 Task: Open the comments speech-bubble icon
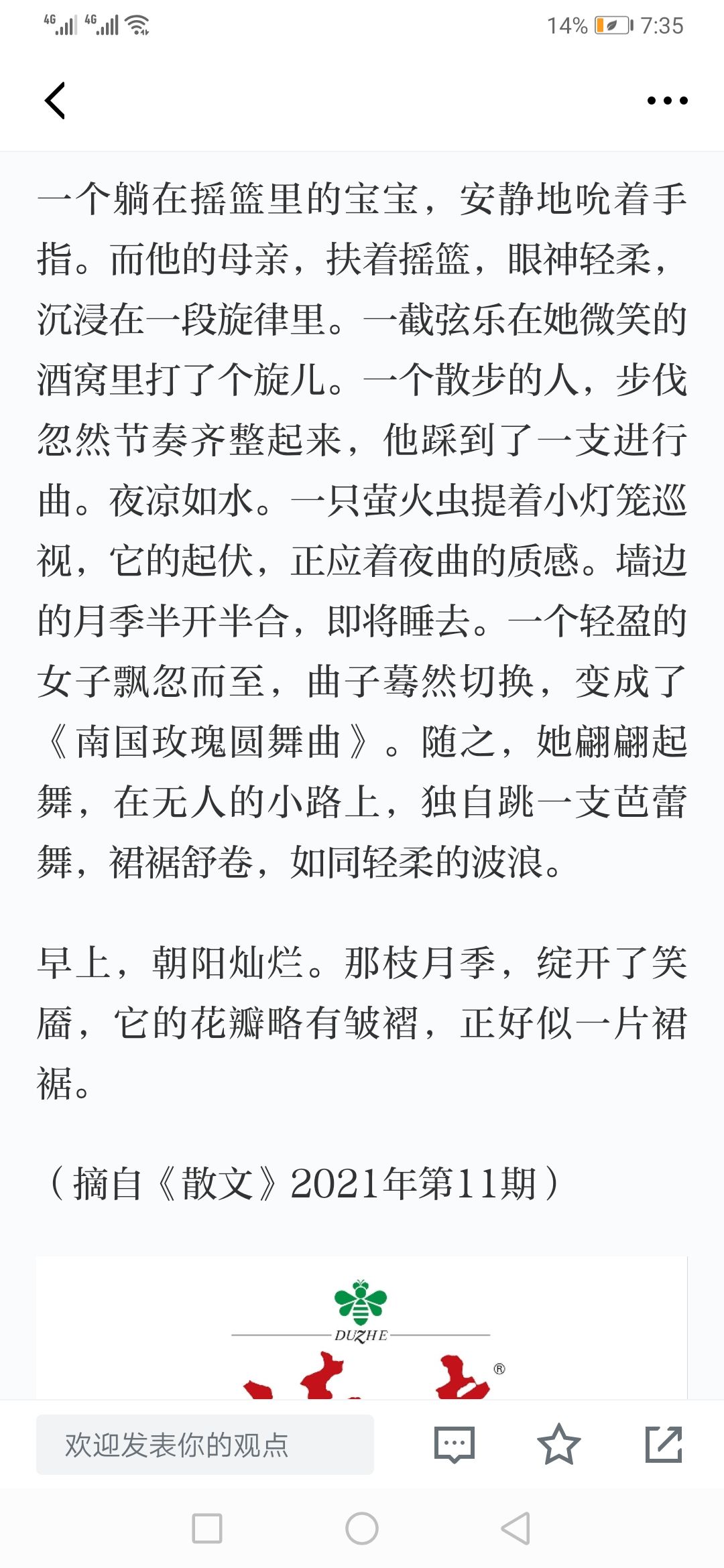tap(455, 1444)
